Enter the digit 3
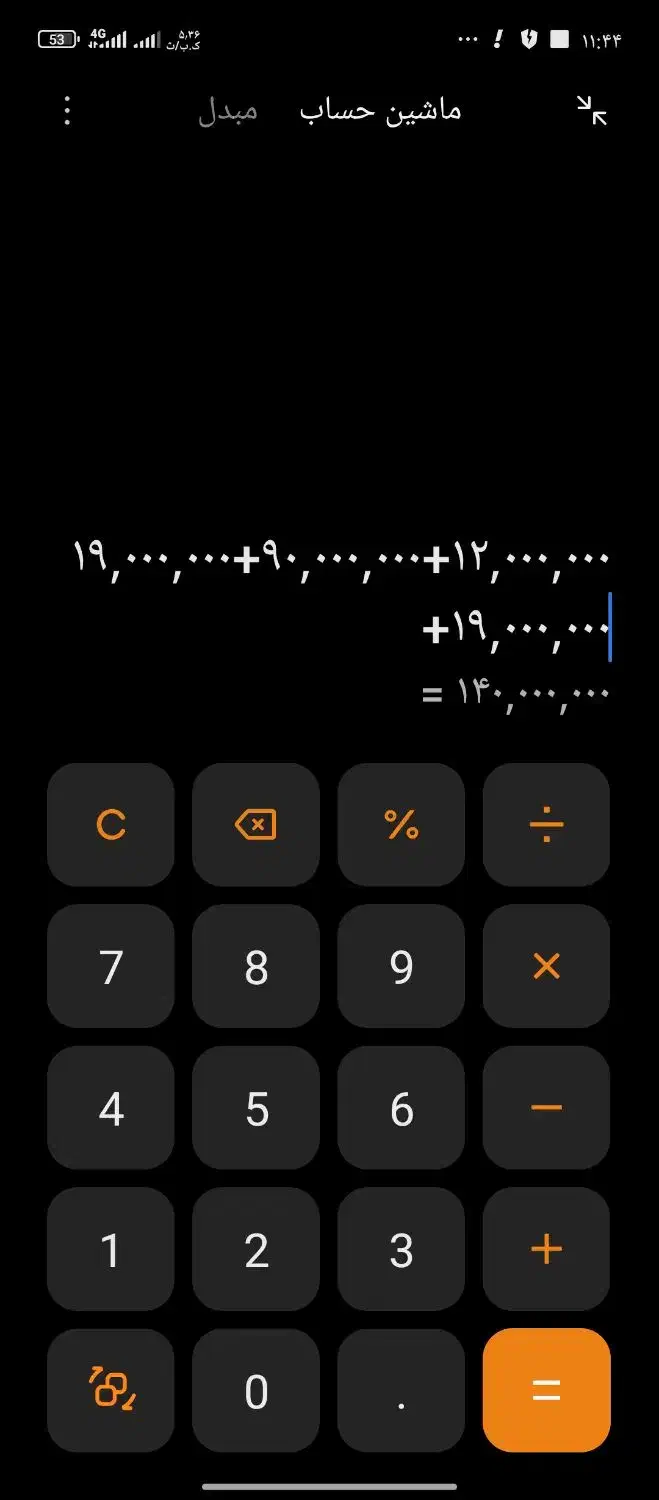Screen dimensions: 659x1500 click(401, 1250)
